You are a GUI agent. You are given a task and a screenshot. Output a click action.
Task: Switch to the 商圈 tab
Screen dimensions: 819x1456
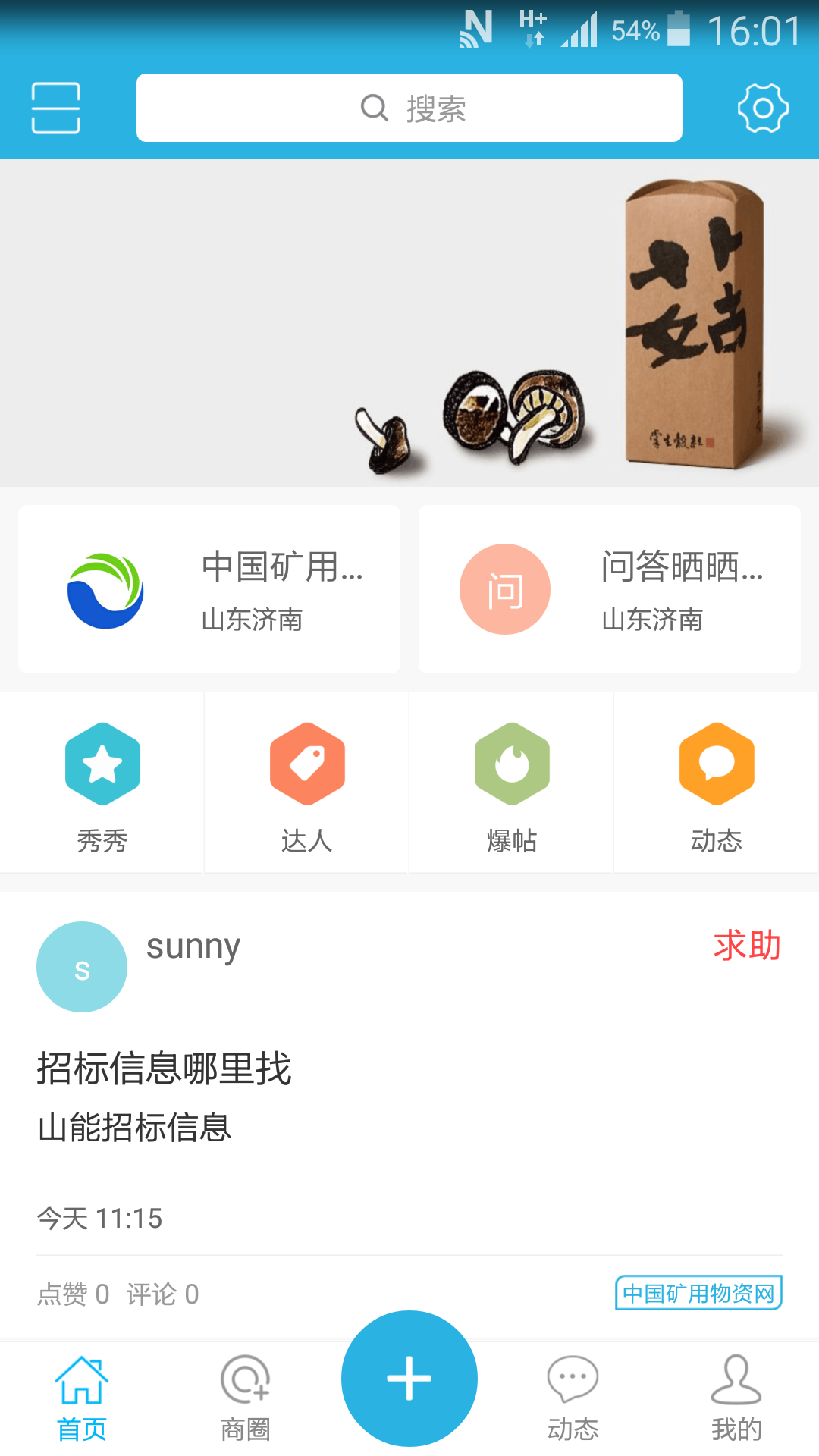[246, 1399]
